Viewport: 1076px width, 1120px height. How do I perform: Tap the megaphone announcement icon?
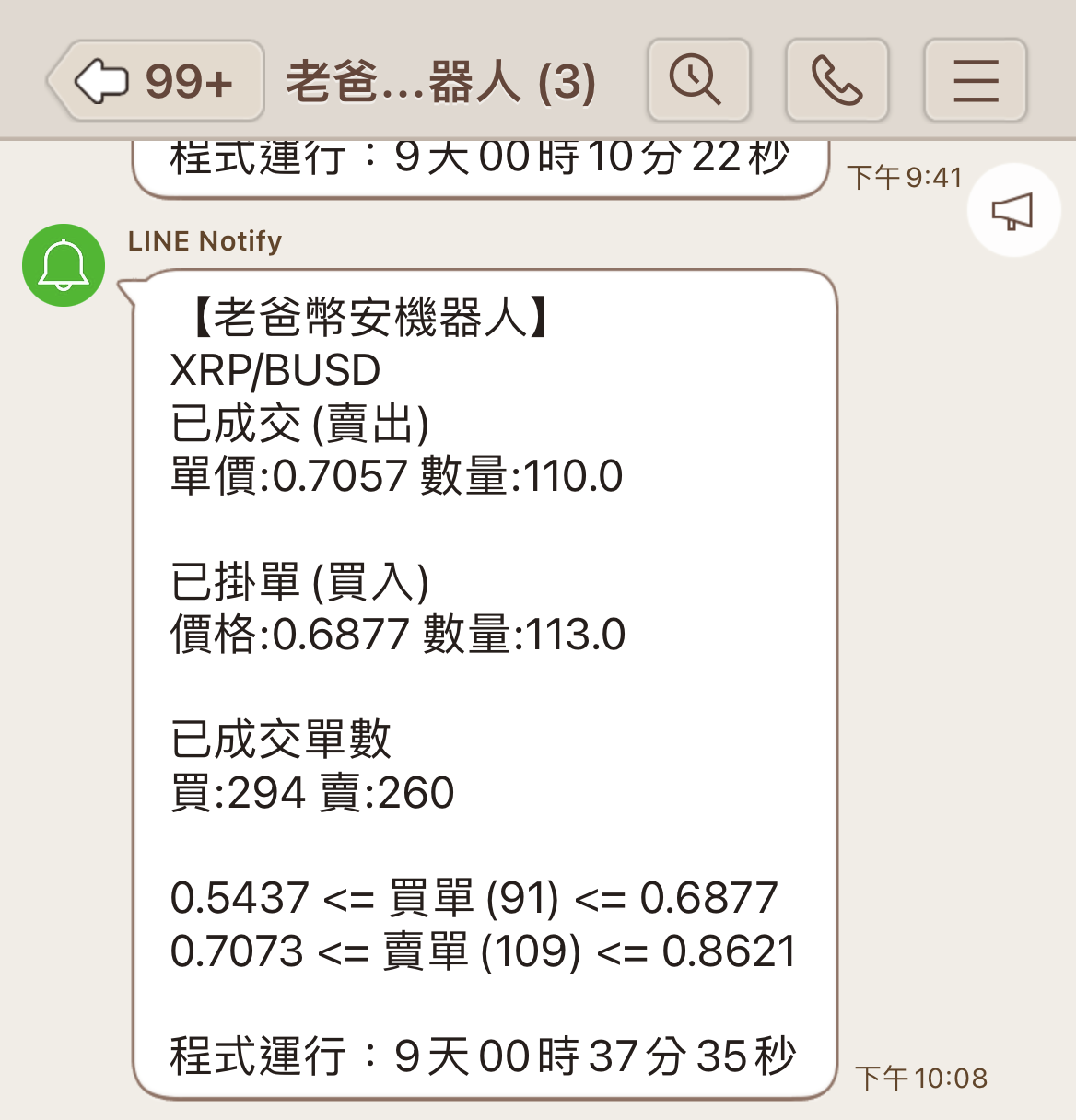click(x=1013, y=210)
